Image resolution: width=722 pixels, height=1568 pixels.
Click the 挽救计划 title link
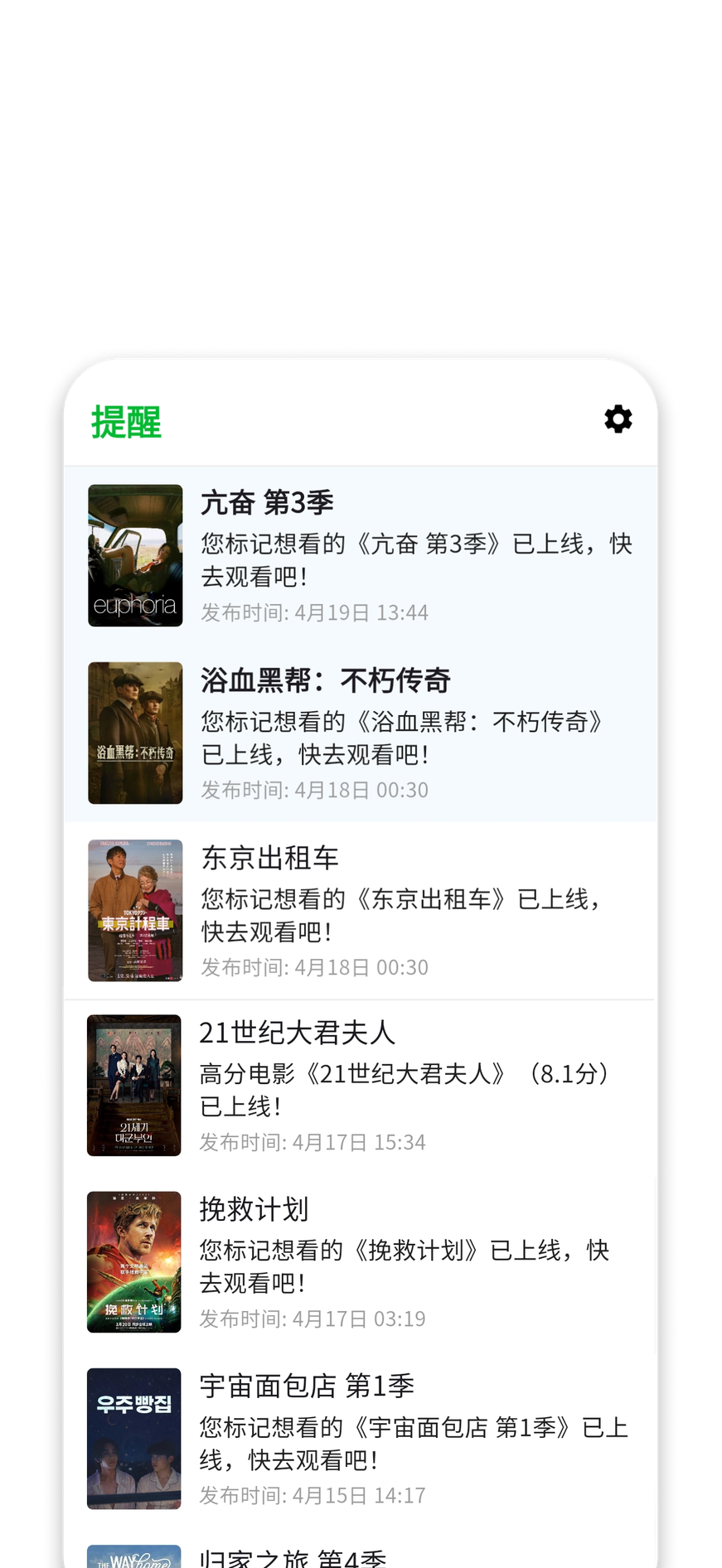(253, 1210)
